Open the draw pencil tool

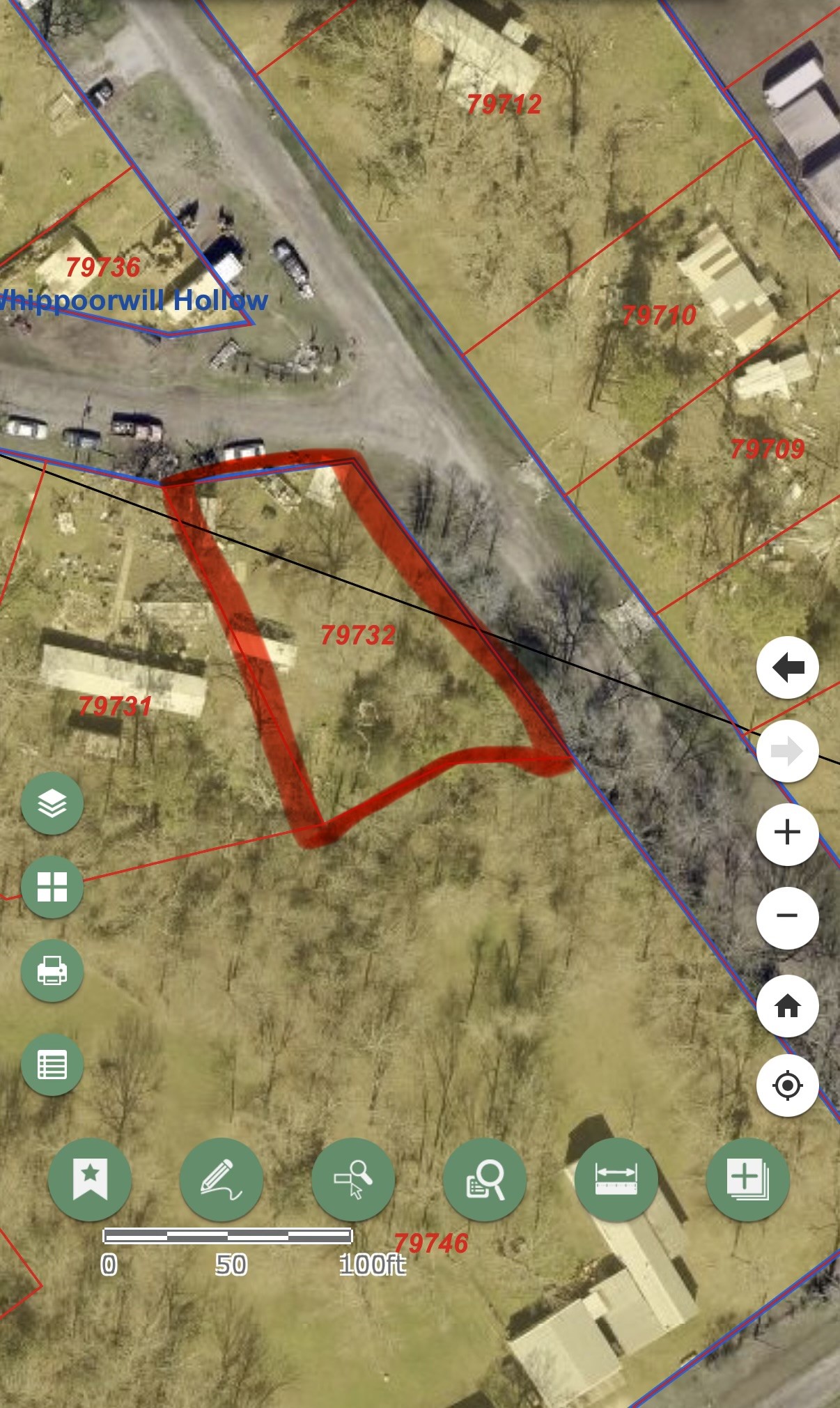tap(221, 1179)
